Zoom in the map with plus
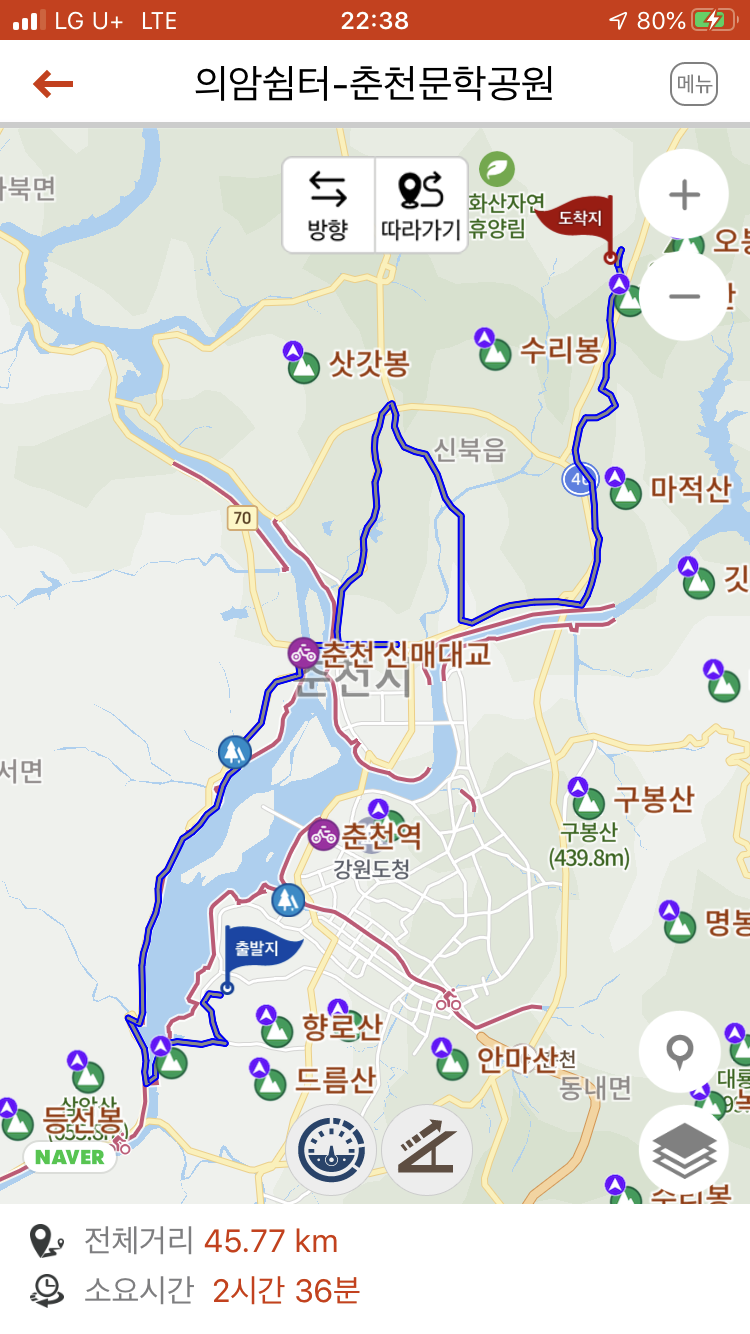Viewport: 750px width, 1334px height. click(x=684, y=194)
